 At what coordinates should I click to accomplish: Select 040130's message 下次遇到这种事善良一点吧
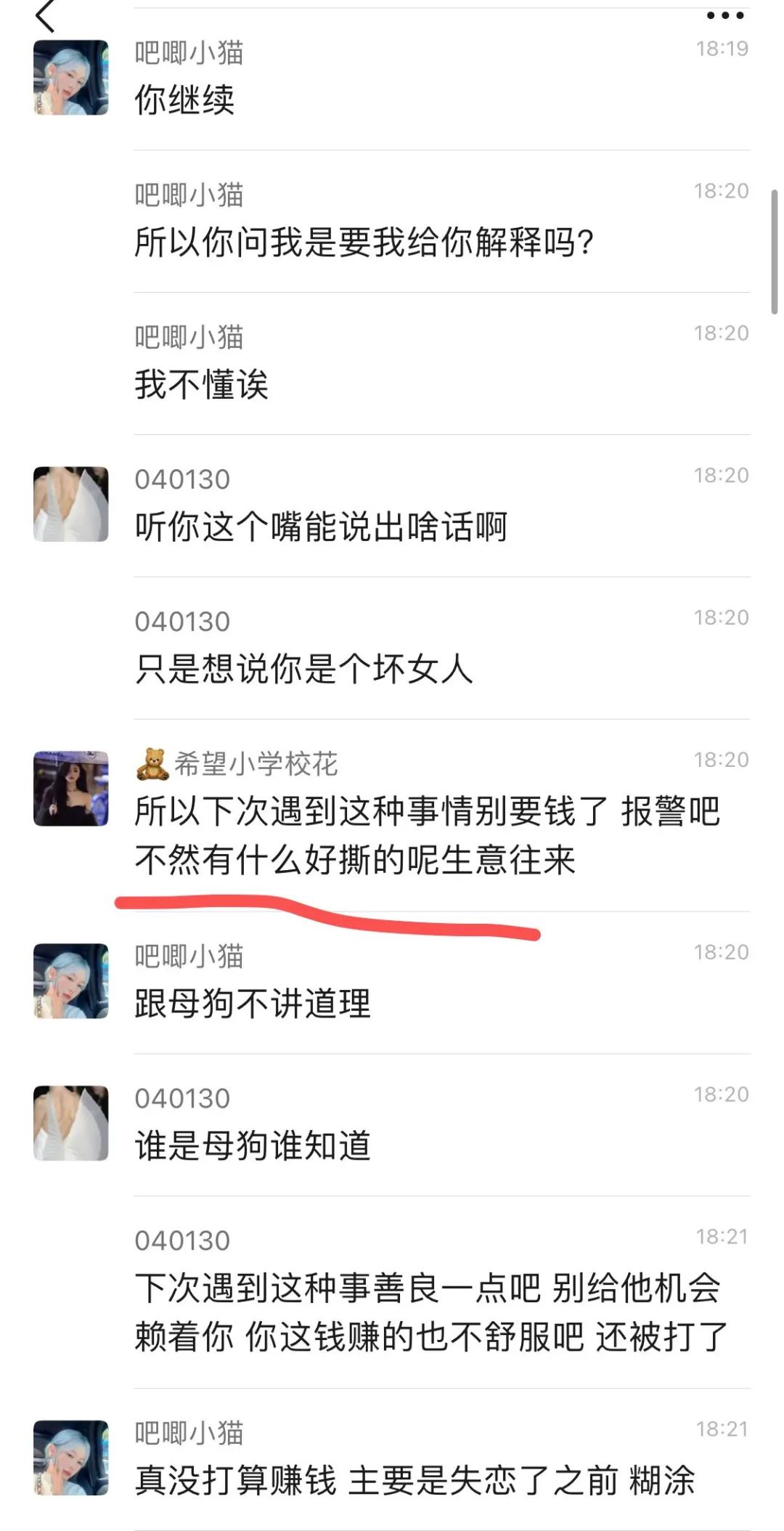(x=431, y=1312)
